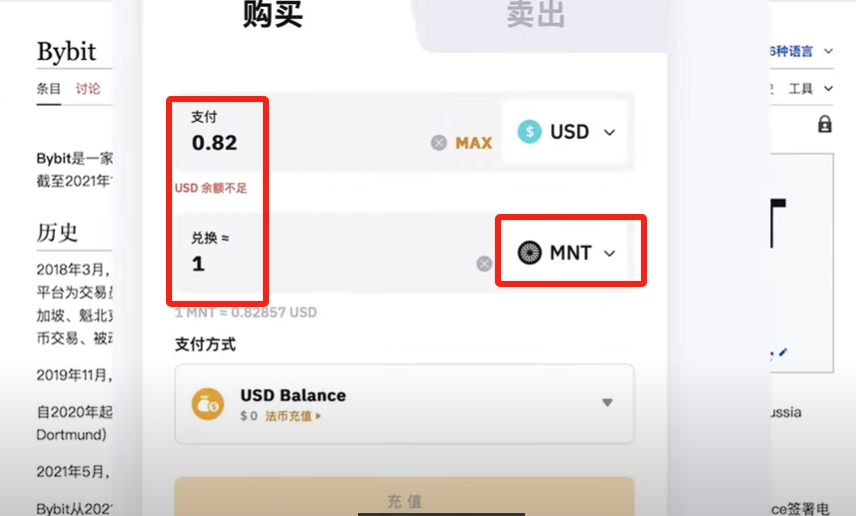This screenshot has height=516, width=856.
Task: Open the 法币充值 link
Action: point(293,416)
